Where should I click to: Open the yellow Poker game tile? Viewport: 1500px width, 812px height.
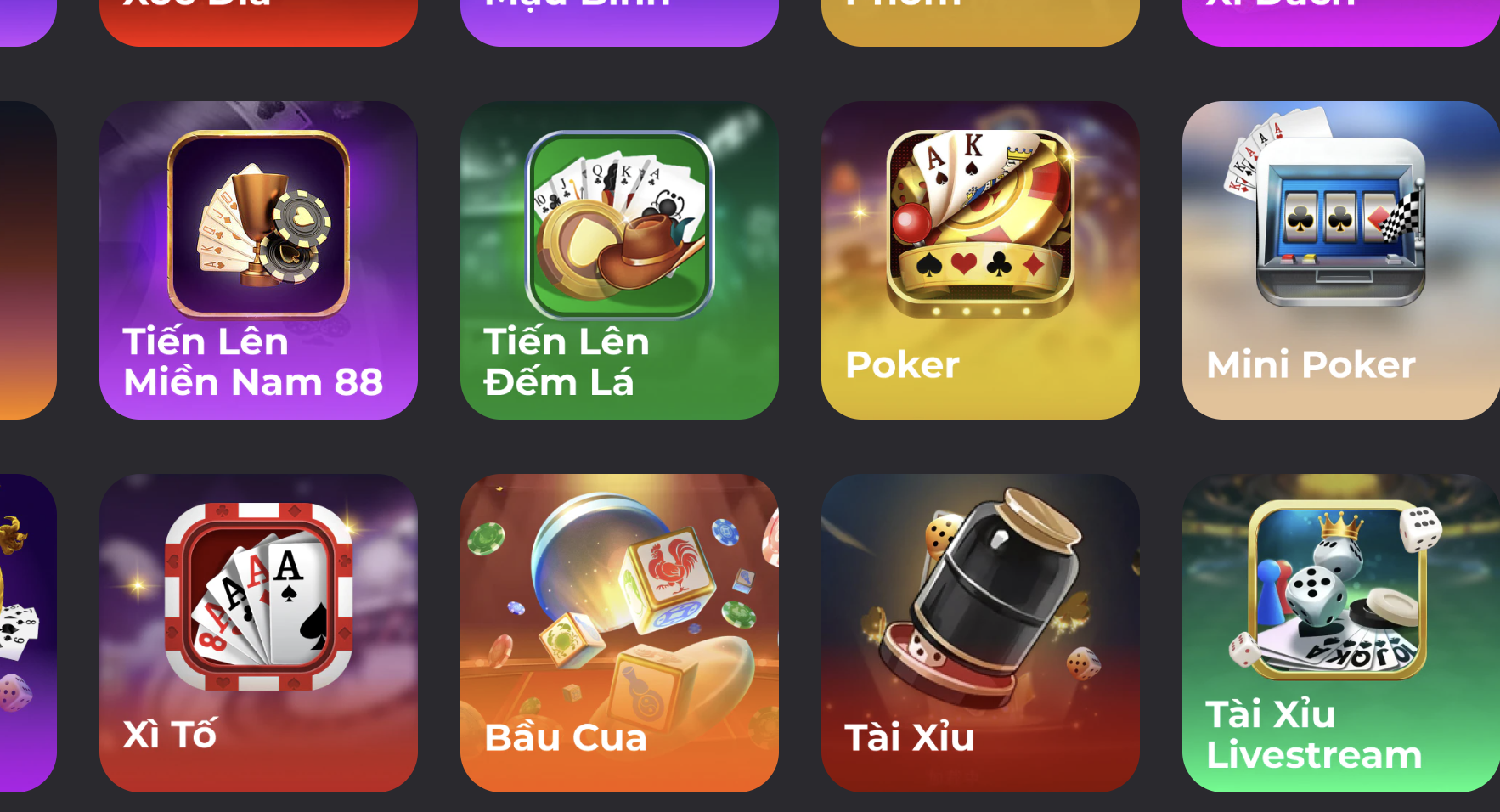pyautogui.click(x=980, y=260)
